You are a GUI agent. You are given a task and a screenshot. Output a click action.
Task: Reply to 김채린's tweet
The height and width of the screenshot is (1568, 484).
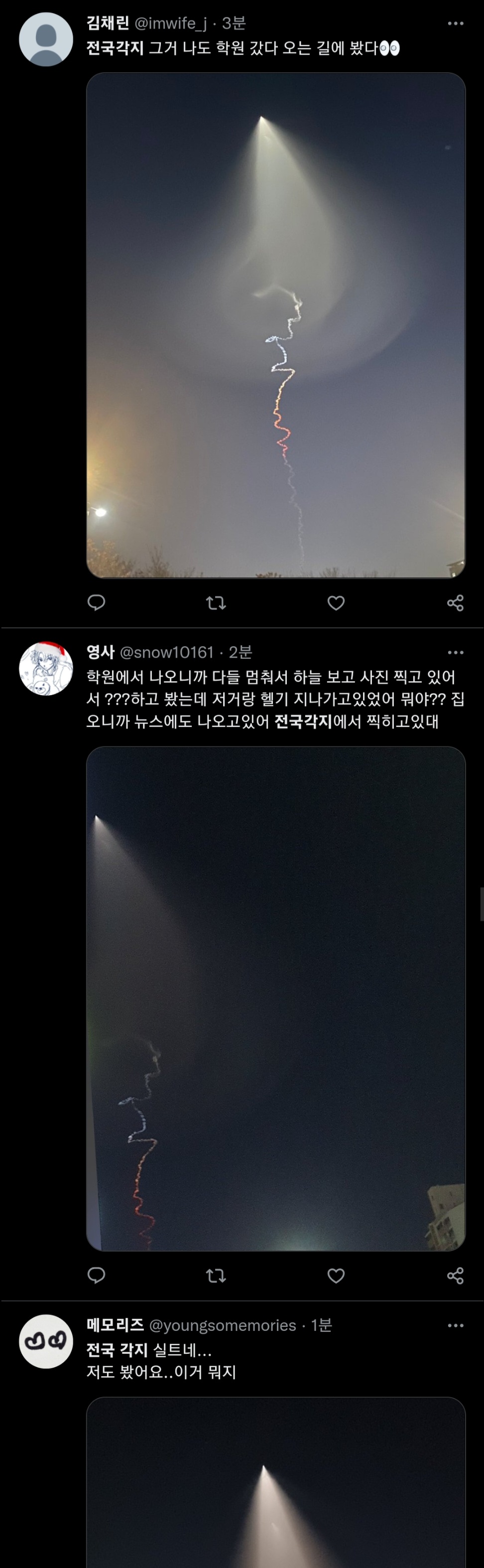97,602
